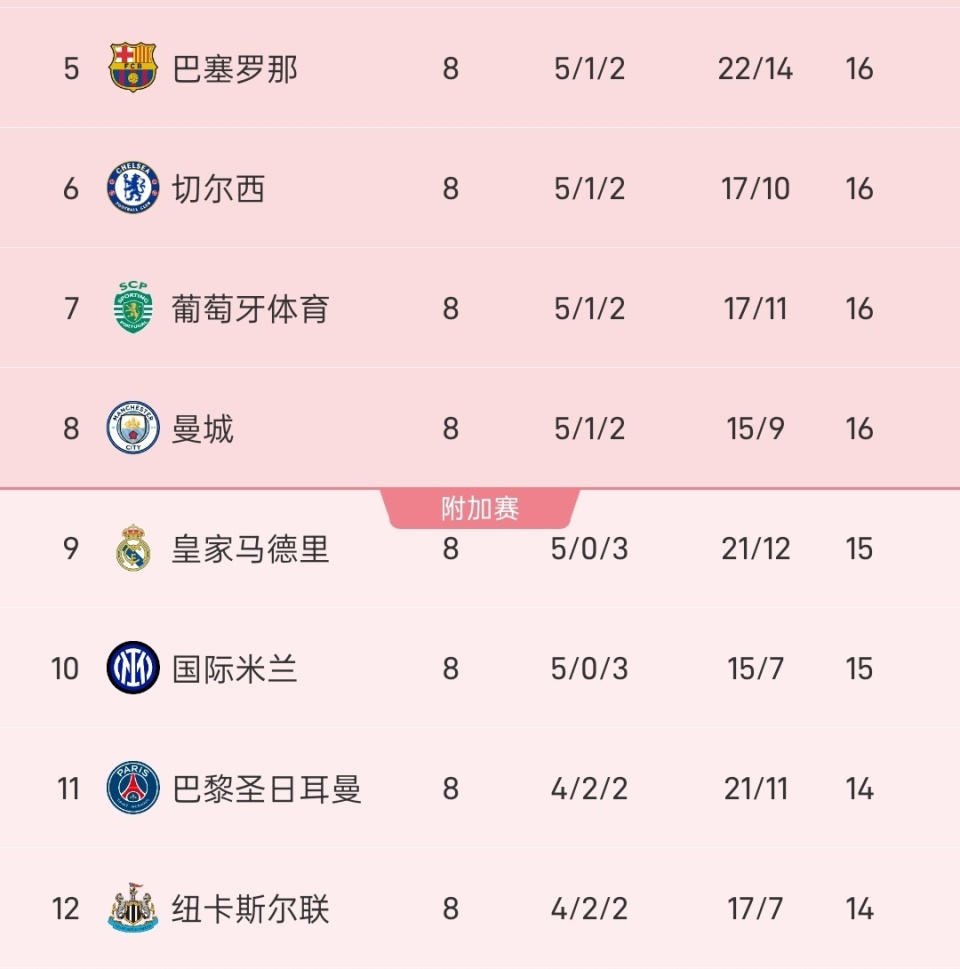960x969 pixels.
Task: Click PSG's points total of 14
Action: [x=858, y=788]
